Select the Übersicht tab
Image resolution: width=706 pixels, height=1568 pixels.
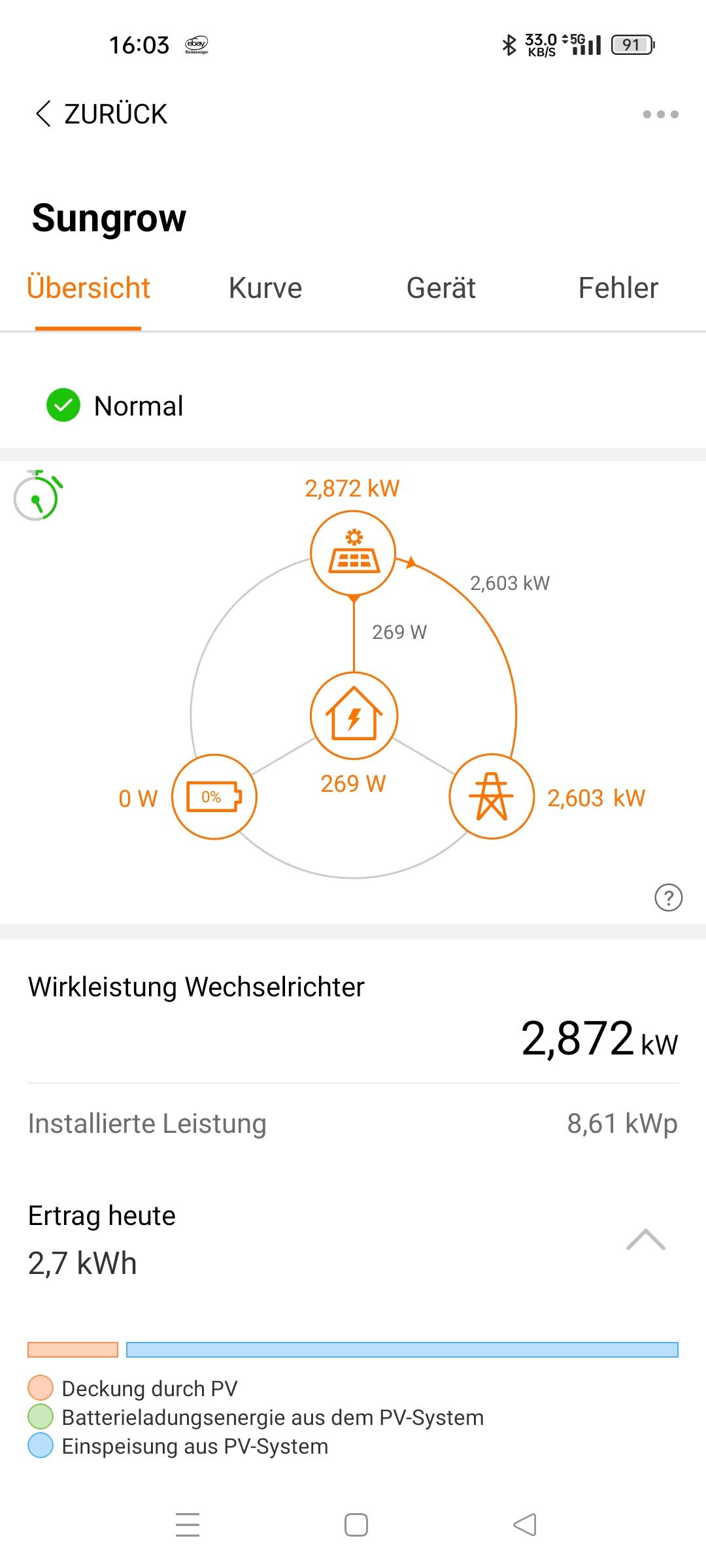(88, 288)
